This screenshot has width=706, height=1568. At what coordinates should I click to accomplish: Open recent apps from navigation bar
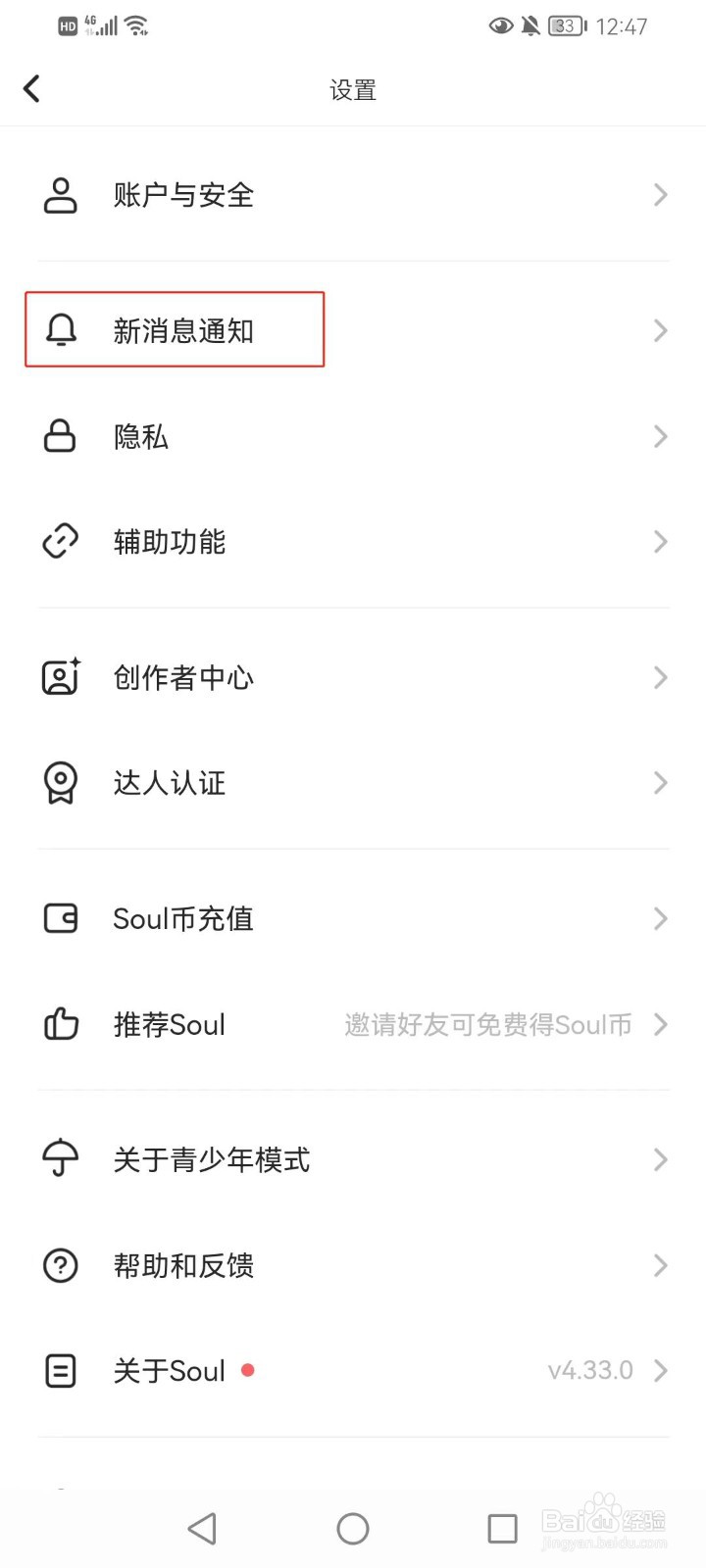(502, 1529)
